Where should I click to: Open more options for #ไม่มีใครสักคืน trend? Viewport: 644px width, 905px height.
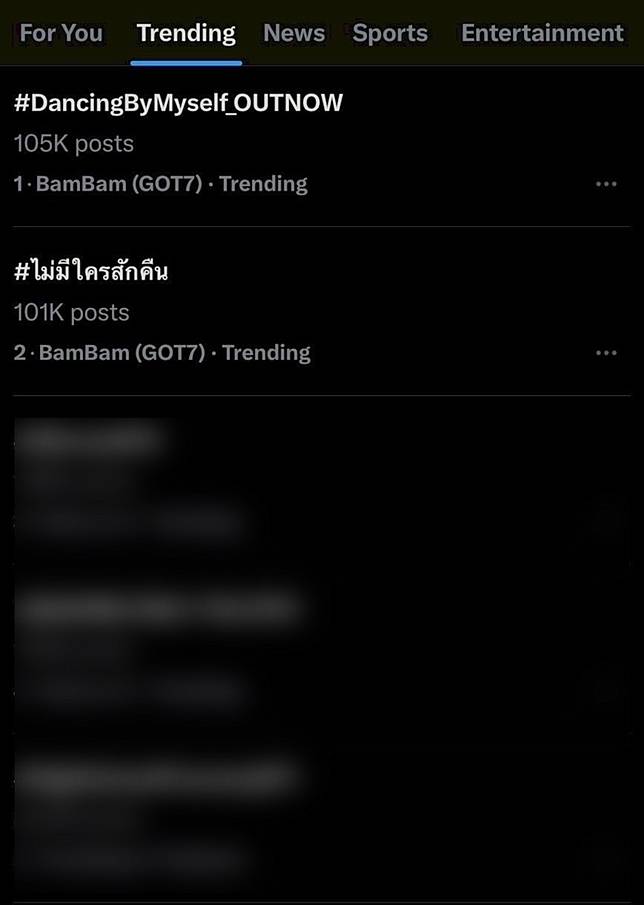[606, 353]
